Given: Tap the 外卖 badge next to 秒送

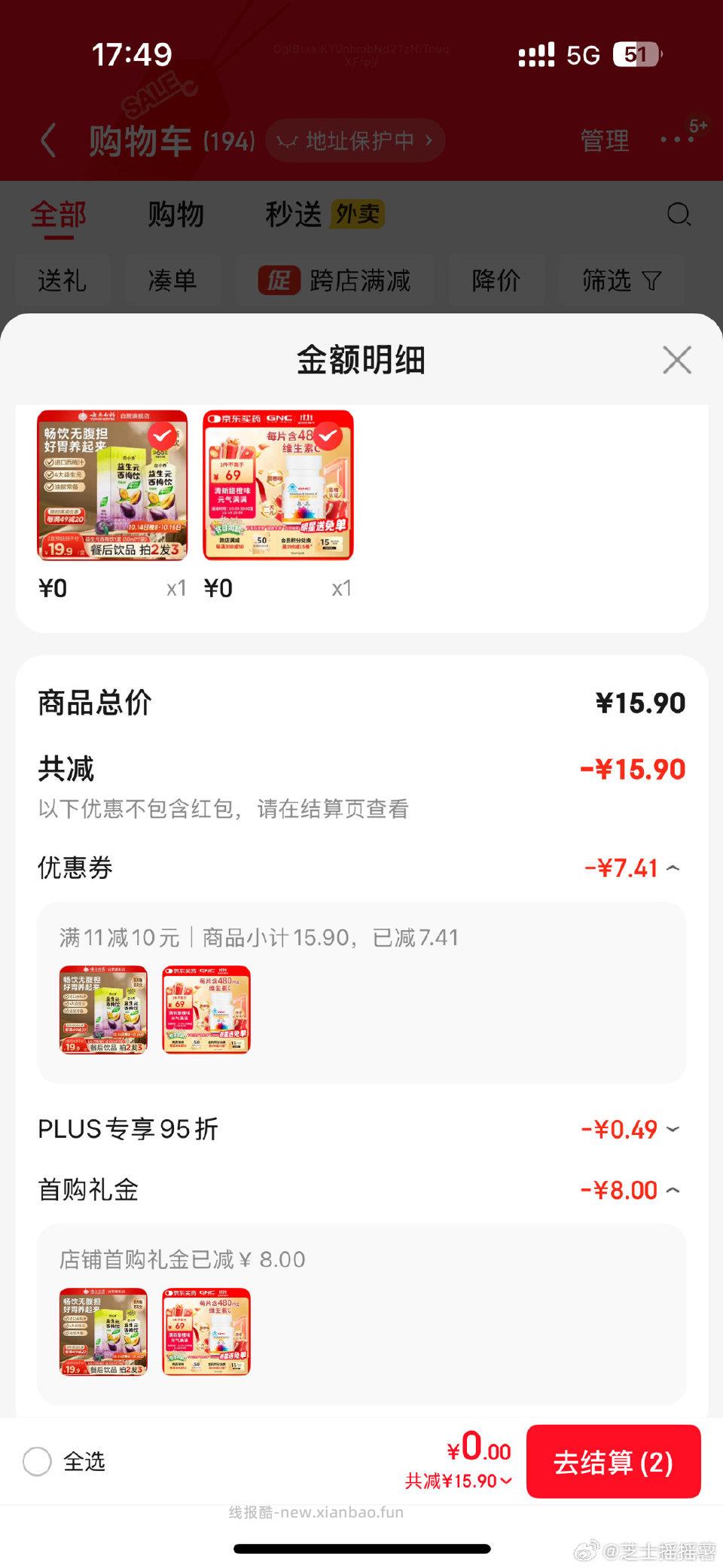Looking at the screenshot, I should (x=357, y=215).
